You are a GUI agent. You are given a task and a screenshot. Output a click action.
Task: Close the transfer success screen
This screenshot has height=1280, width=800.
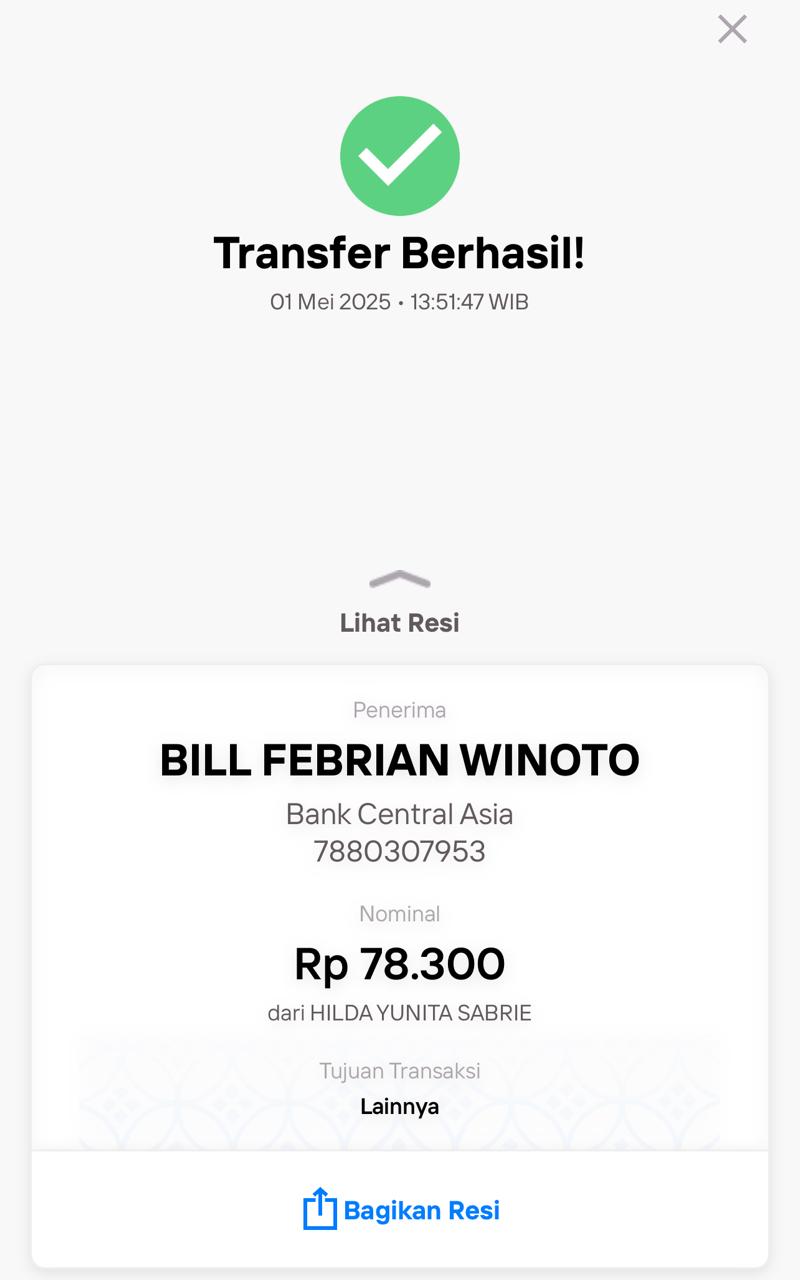732,30
